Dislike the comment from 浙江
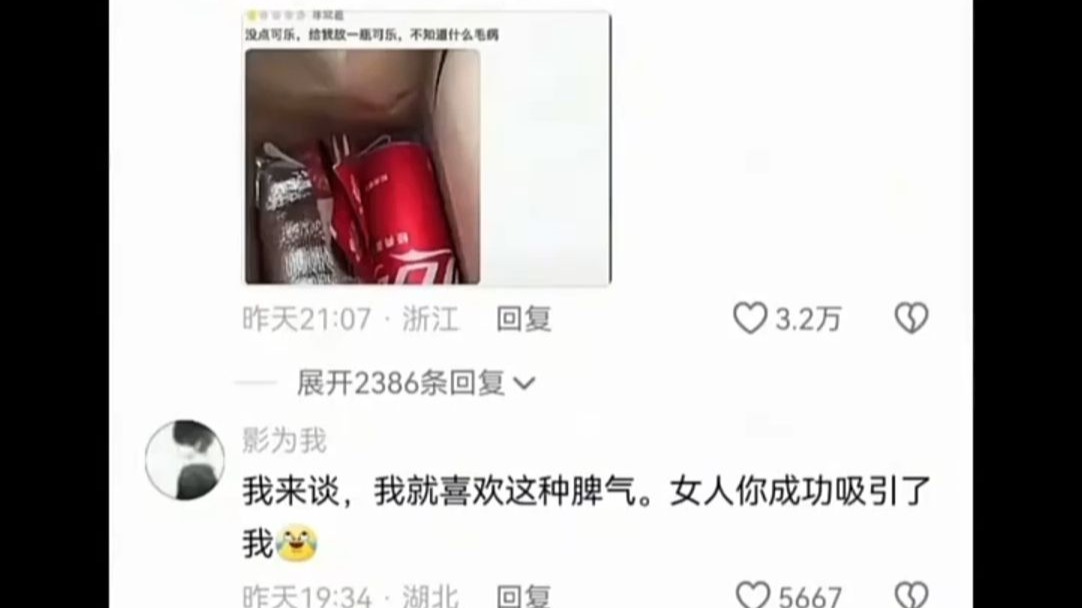The image size is (1082, 608). tap(911, 319)
